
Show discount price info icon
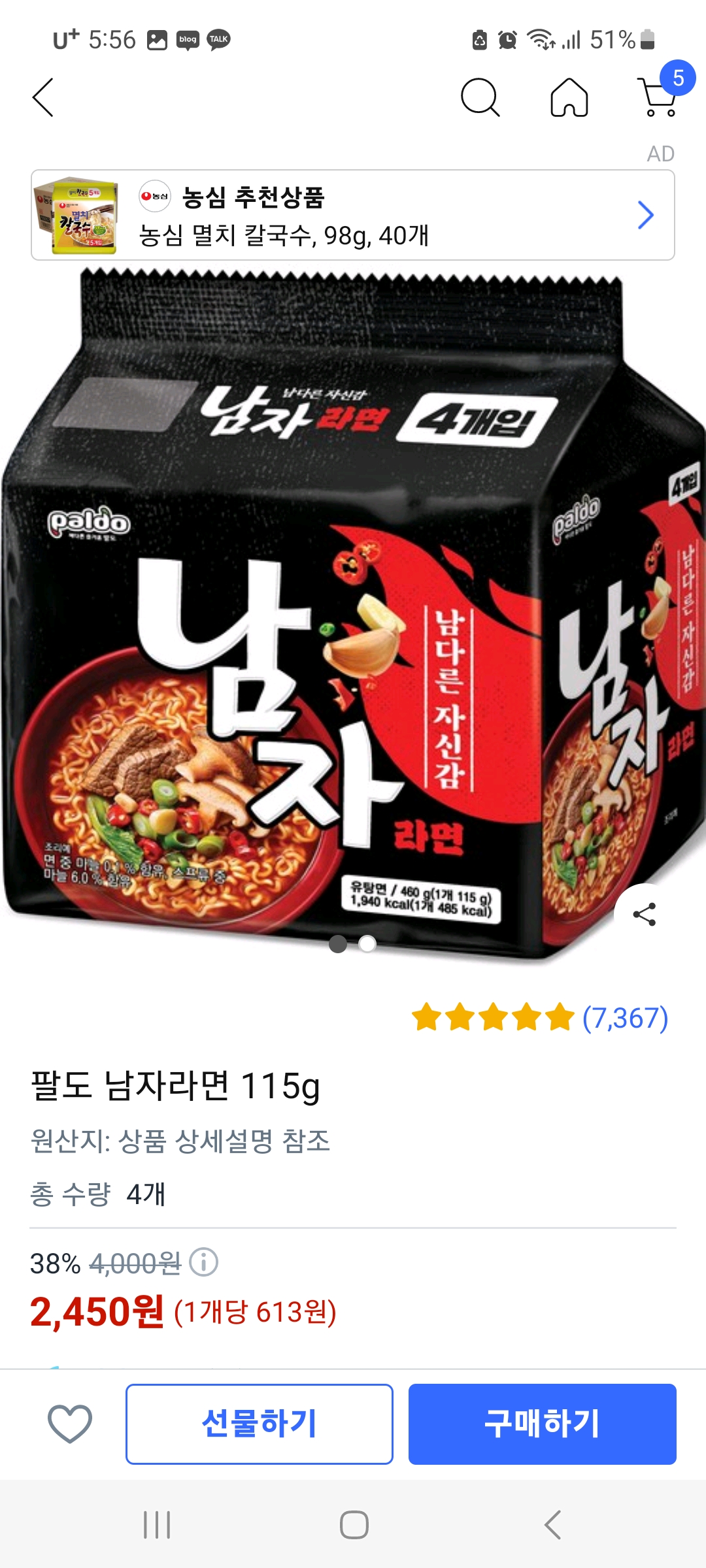point(203,1262)
